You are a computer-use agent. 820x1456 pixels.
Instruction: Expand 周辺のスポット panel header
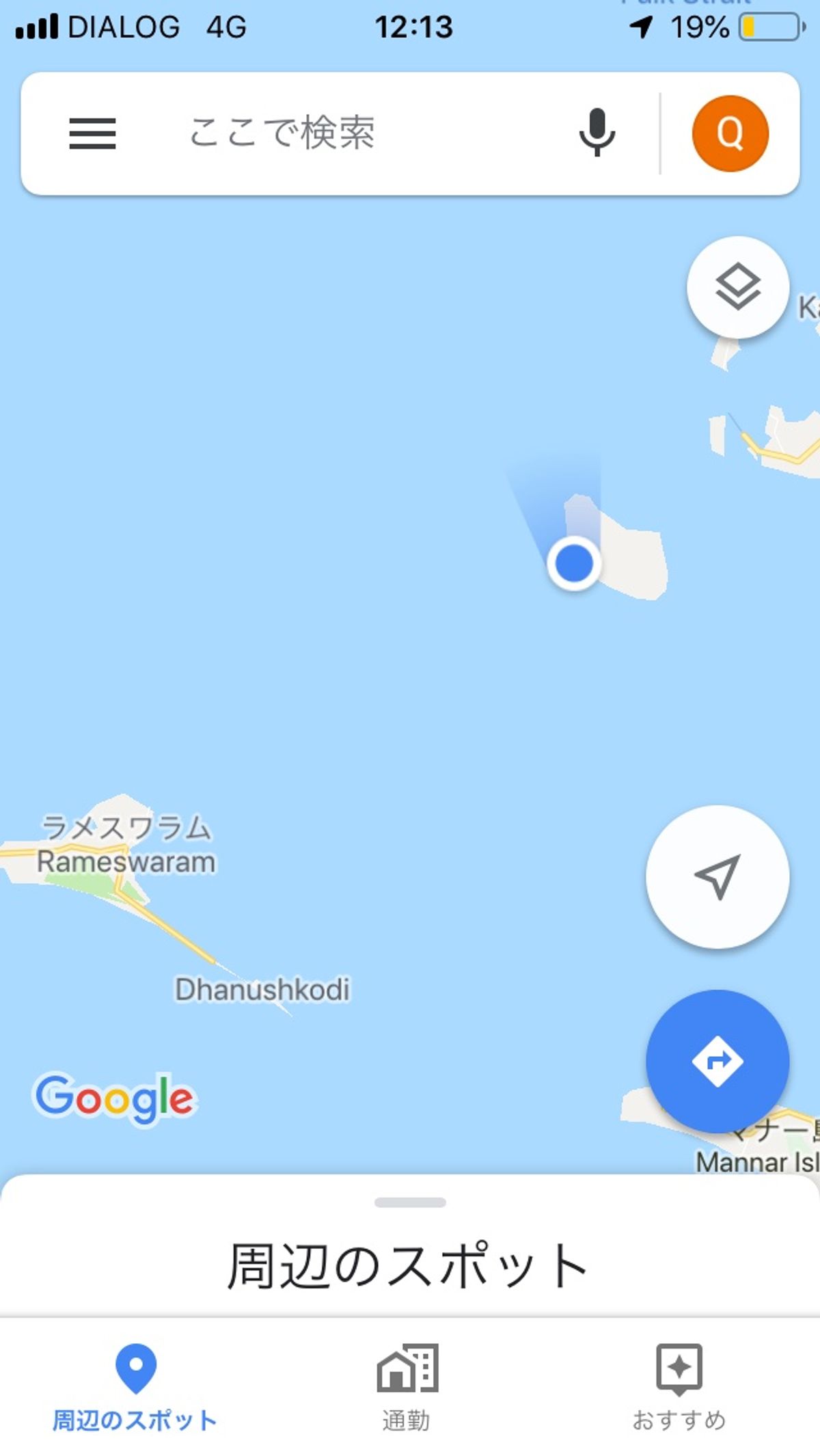pos(409,1261)
